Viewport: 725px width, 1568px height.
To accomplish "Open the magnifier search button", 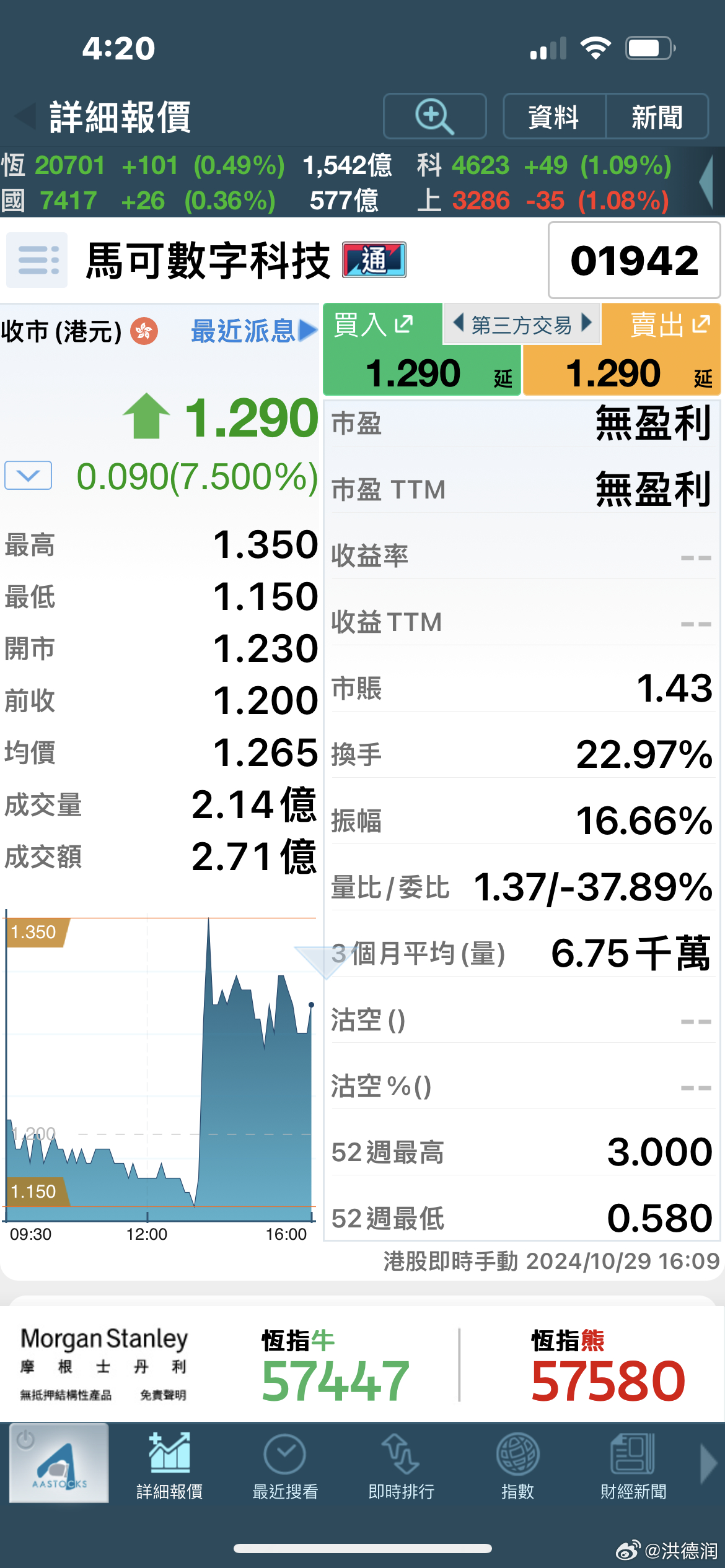I will pyautogui.click(x=434, y=116).
